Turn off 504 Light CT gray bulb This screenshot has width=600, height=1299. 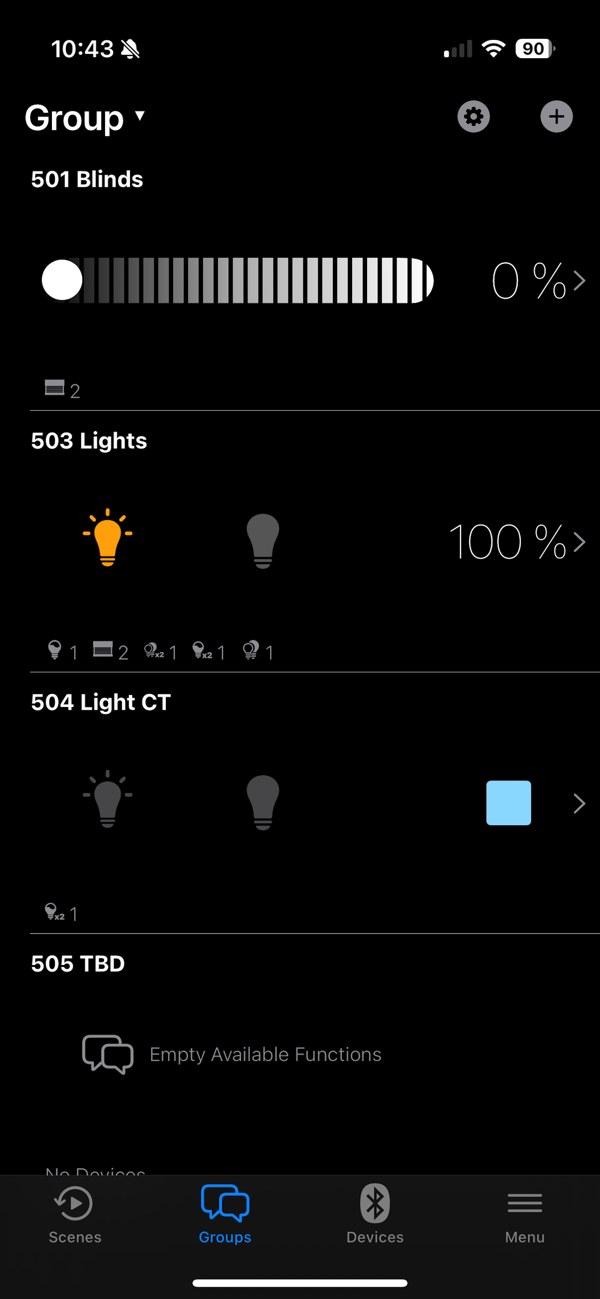tap(263, 803)
